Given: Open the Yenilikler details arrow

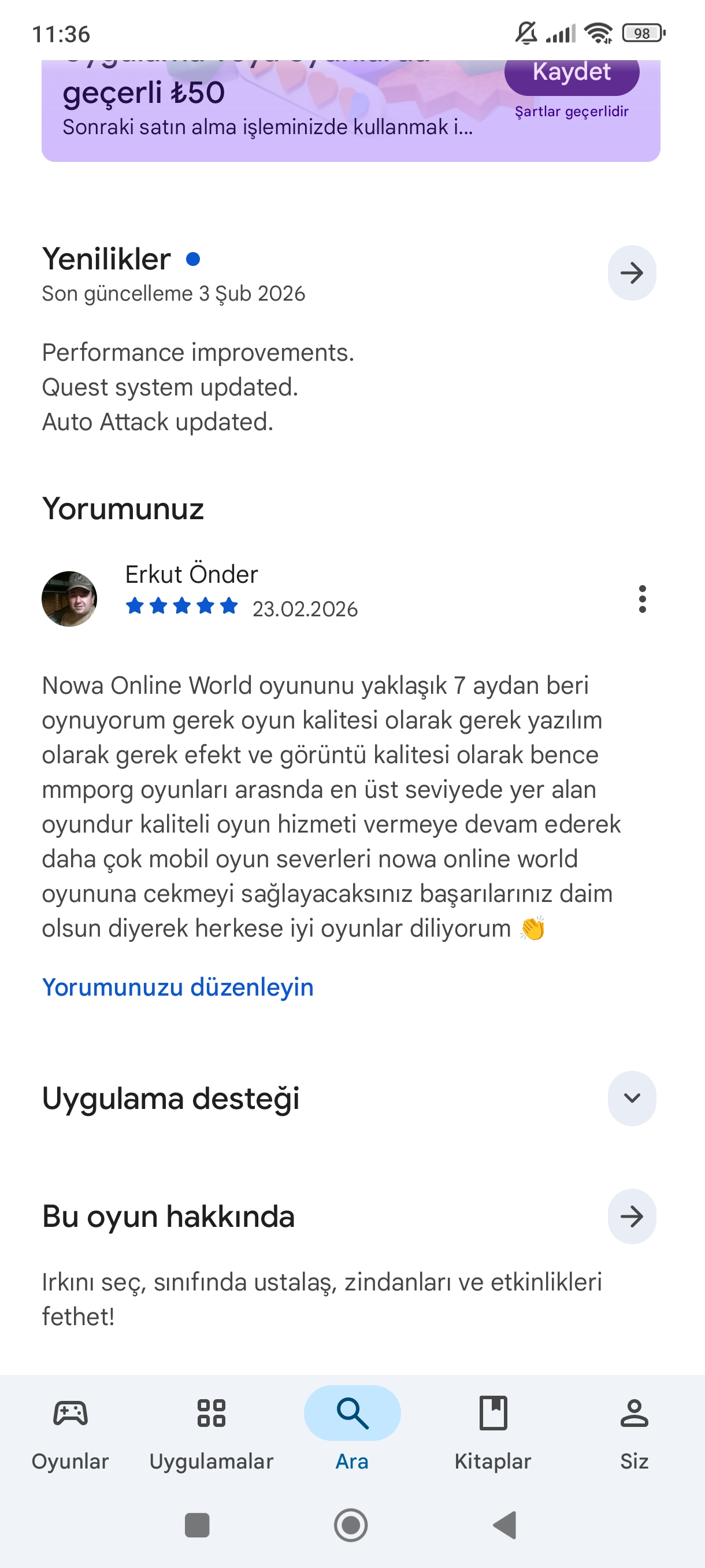Looking at the screenshot, I should click(632, 273).
